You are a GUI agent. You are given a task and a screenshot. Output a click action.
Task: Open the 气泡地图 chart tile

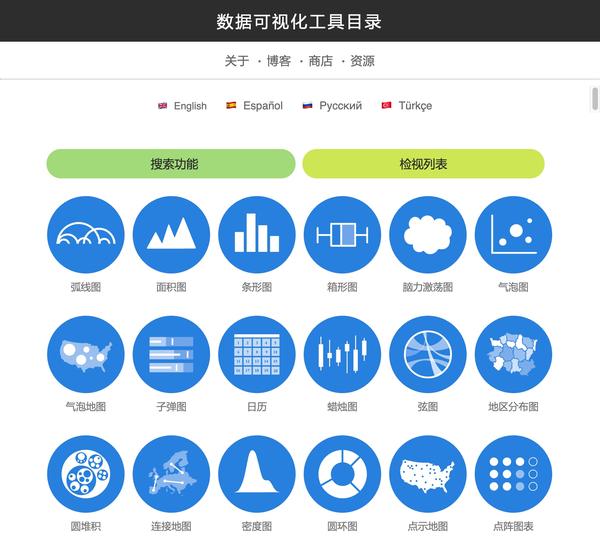pyautogui.click(x=86, y=355)
